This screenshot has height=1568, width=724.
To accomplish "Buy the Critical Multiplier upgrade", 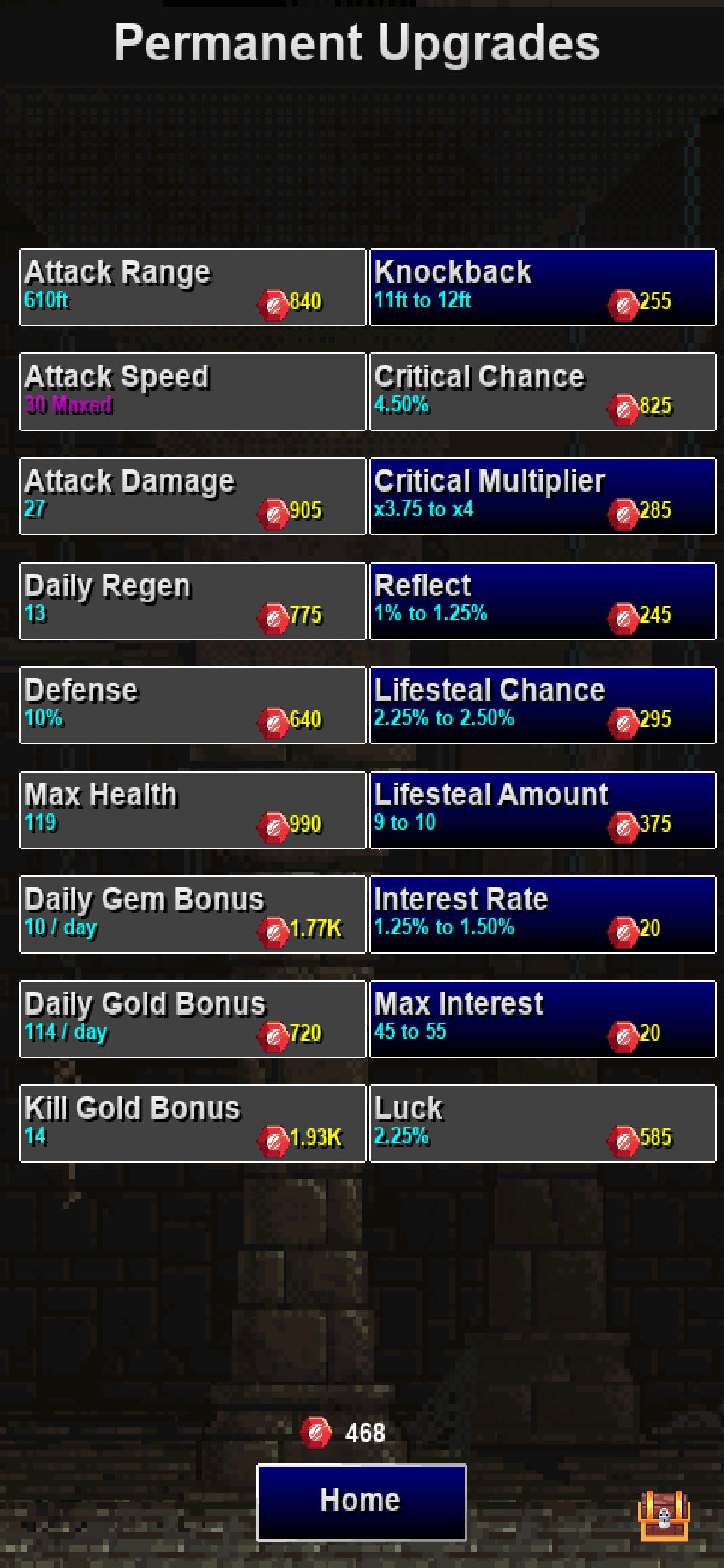I will (542, 496).
